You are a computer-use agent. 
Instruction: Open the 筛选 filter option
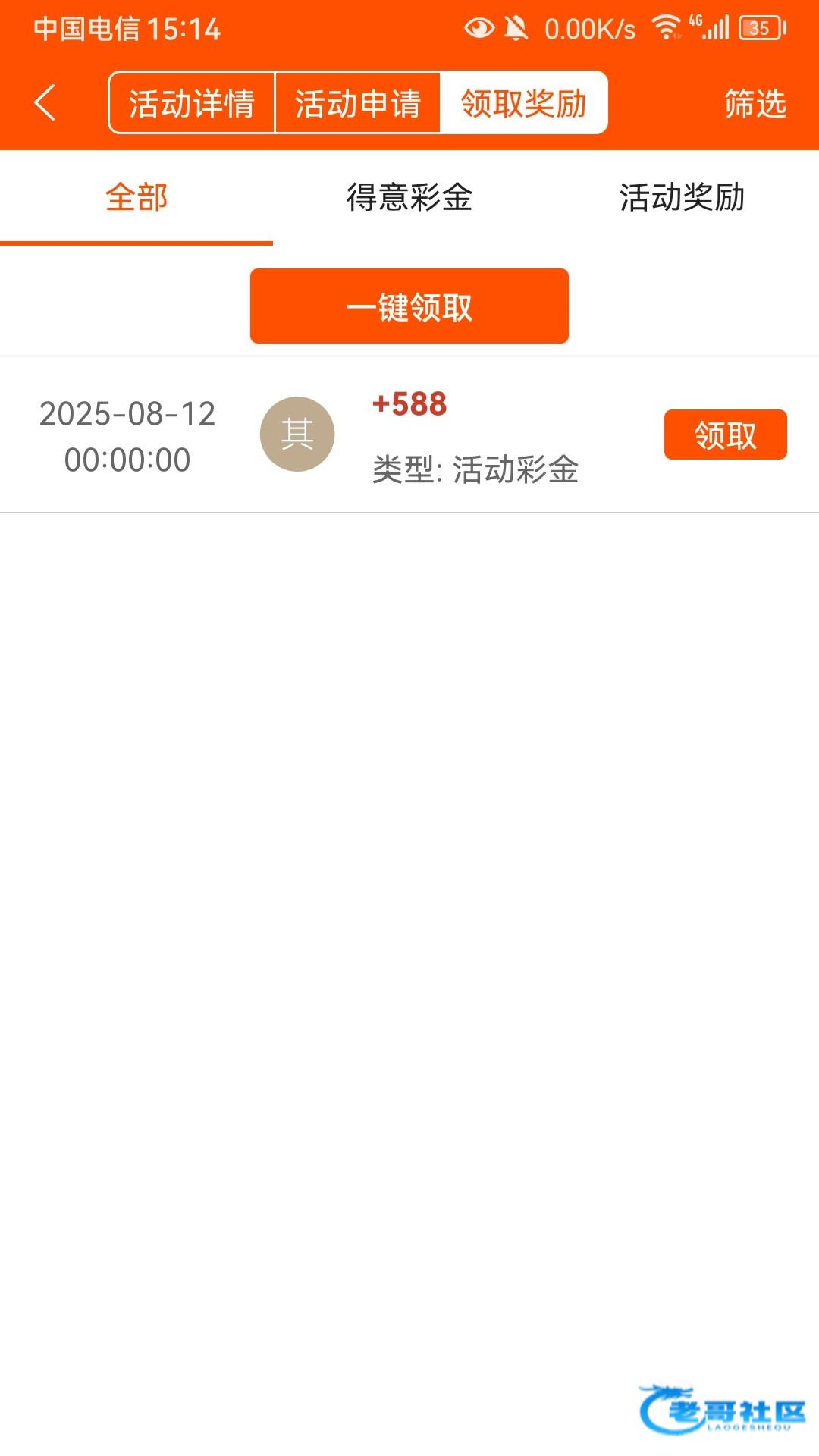pyautogui.click(x=755, y=103)
